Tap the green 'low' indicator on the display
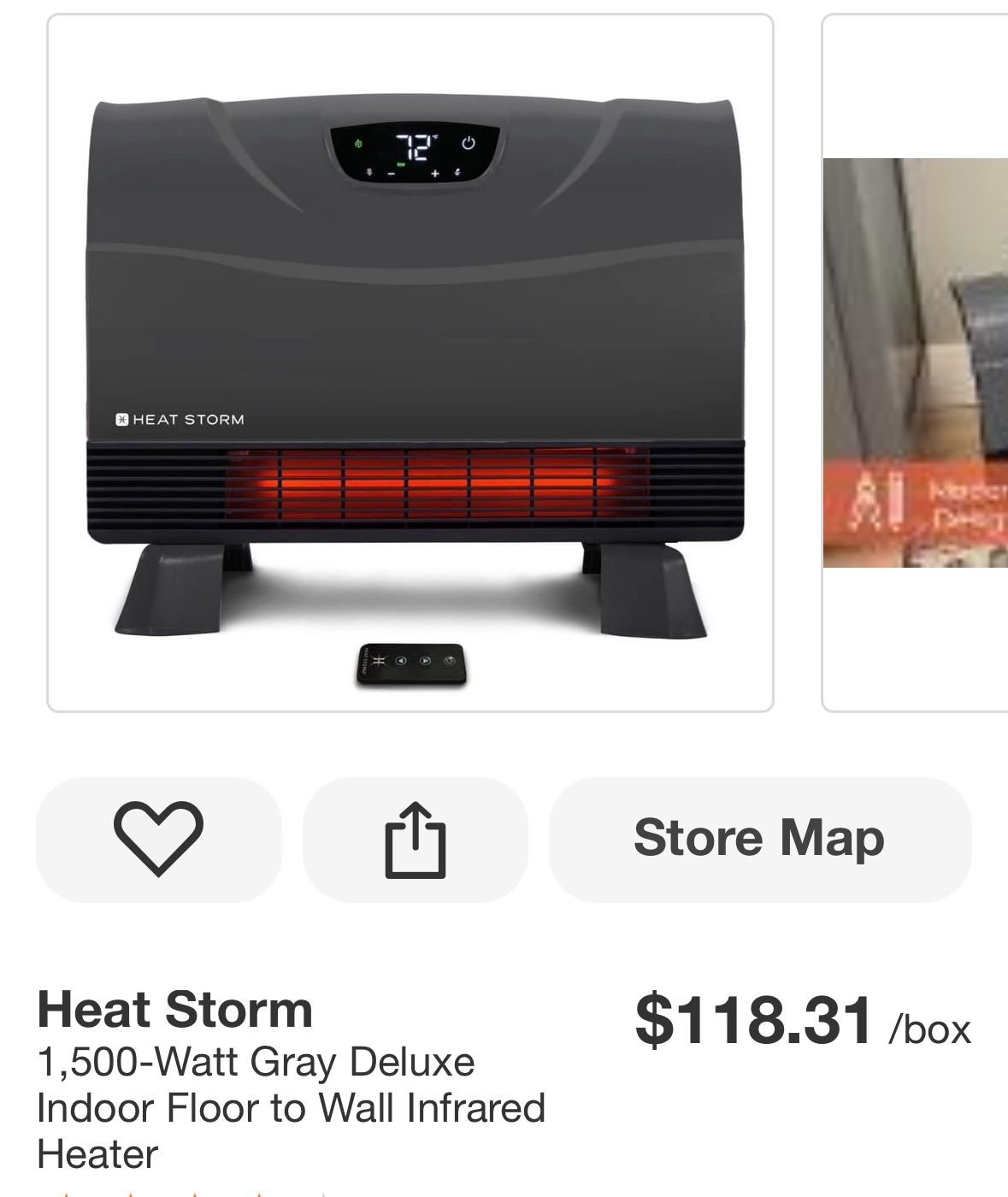Image resolution: width=1008 pixels, height=1197 pixels. click(401, 164)
